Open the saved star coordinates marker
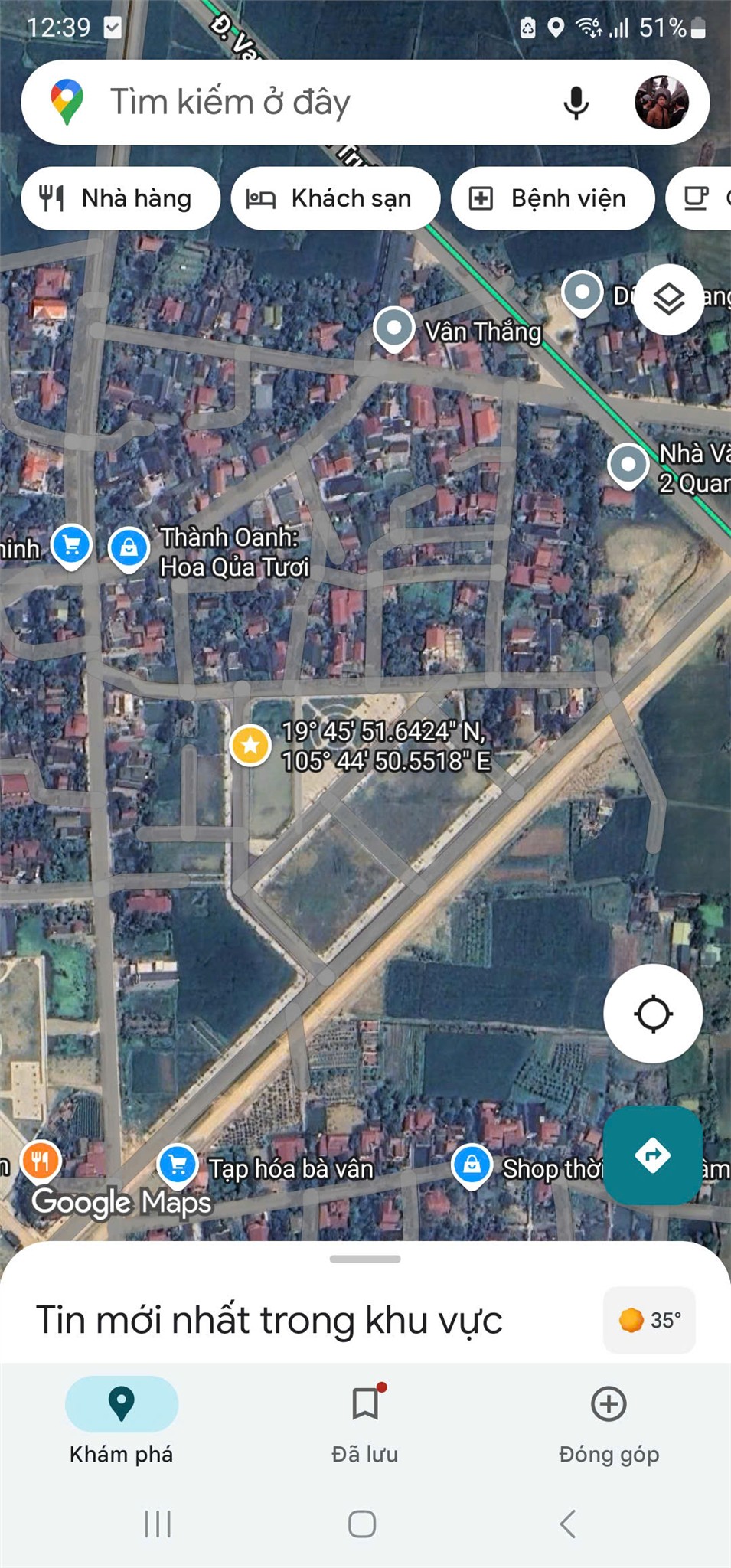The height and width of the screenshot is (1568, 731). coord(250,744)
